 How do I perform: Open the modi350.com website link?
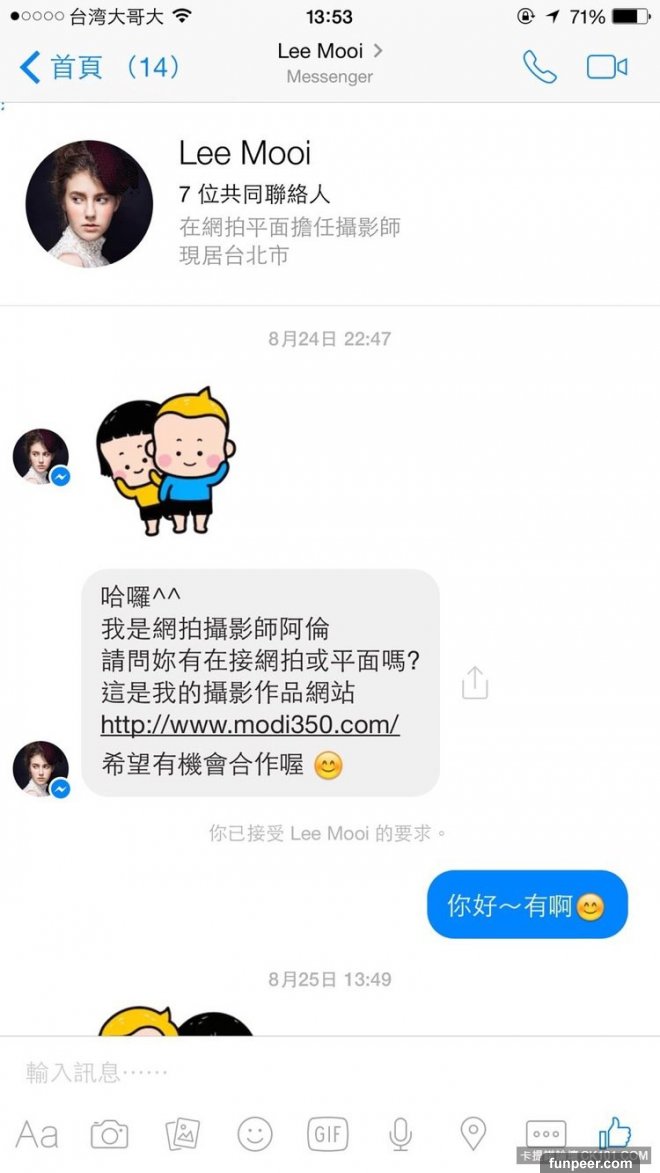coord(250,724)
